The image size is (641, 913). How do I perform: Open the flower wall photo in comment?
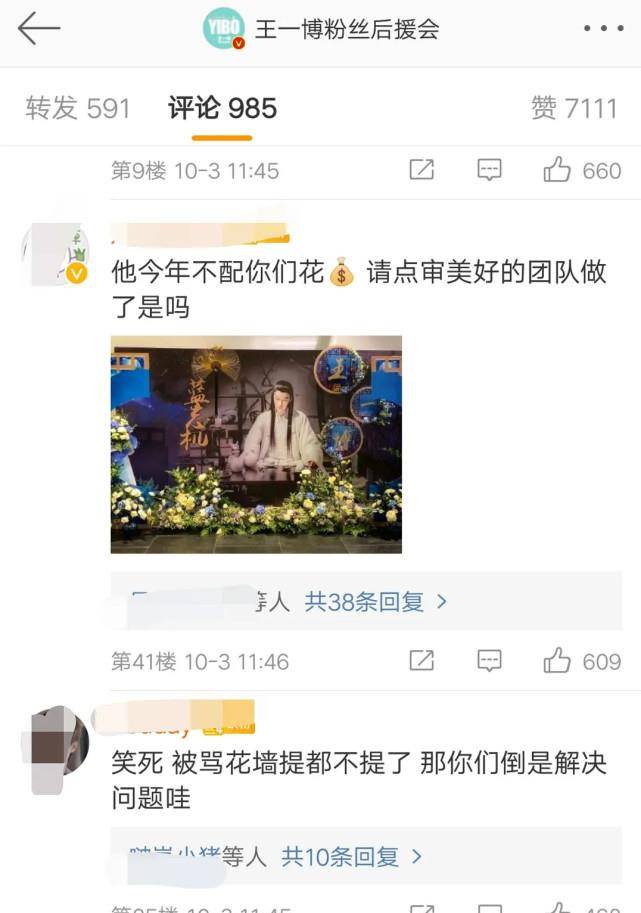(256, 444)
